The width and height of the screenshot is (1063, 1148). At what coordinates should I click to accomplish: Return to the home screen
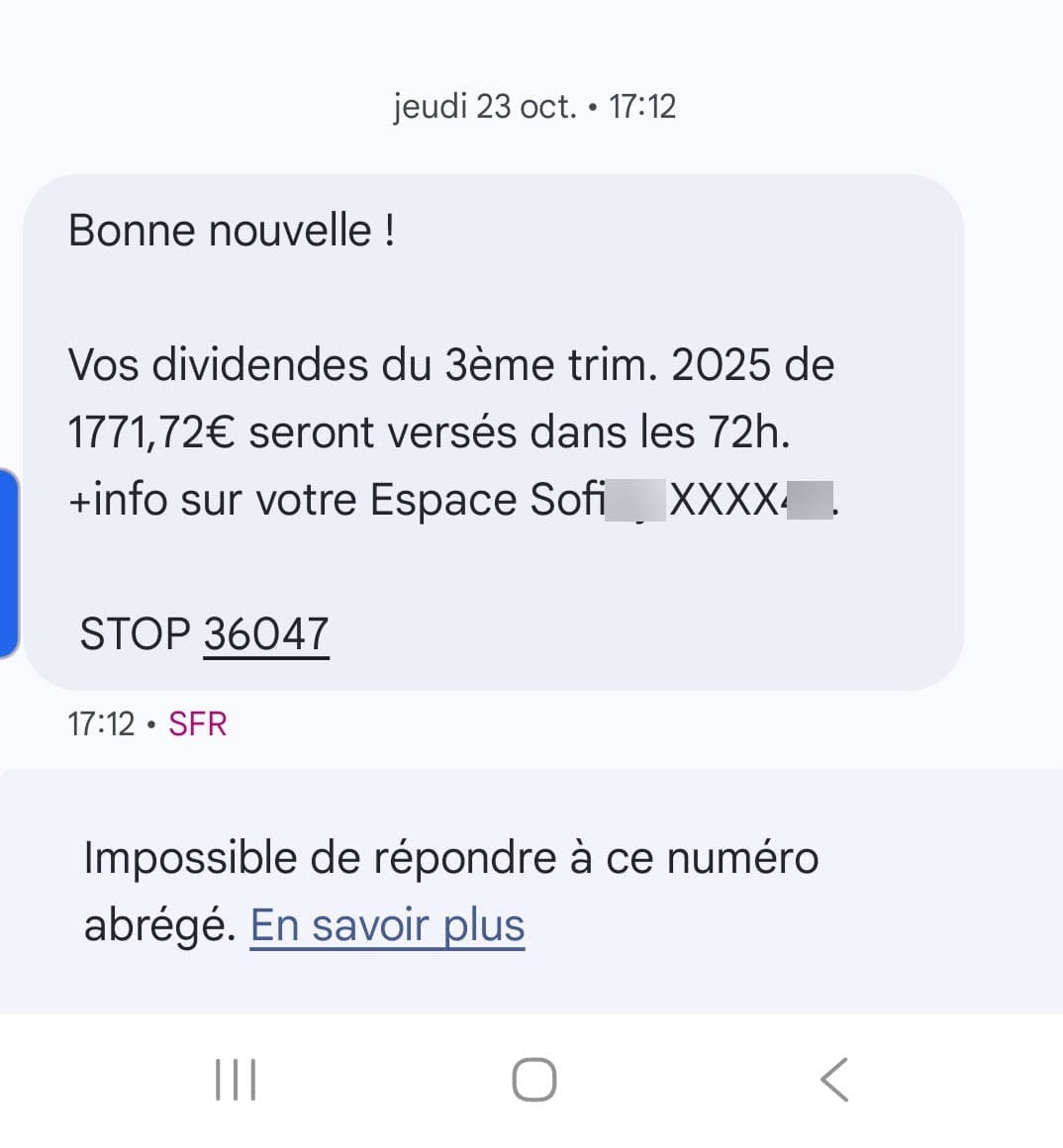533,1079
